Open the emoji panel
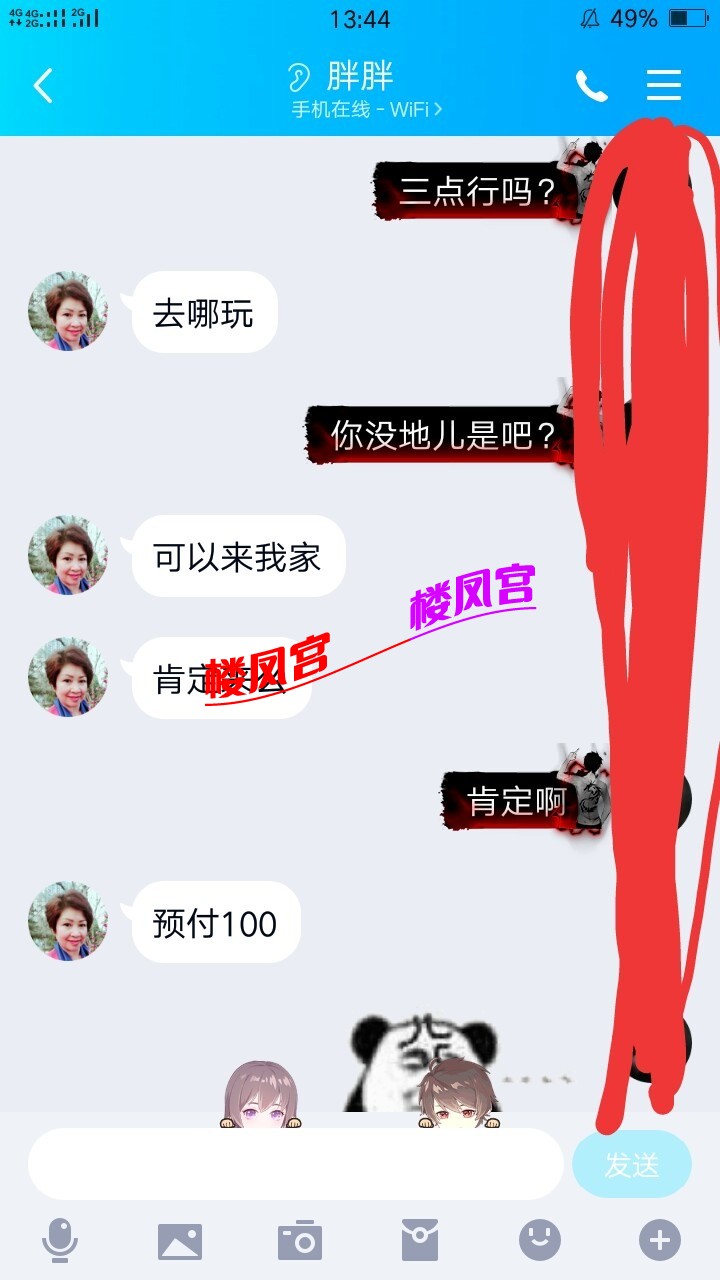This screenshot has width=720, height=1280. coord(540,1241)
